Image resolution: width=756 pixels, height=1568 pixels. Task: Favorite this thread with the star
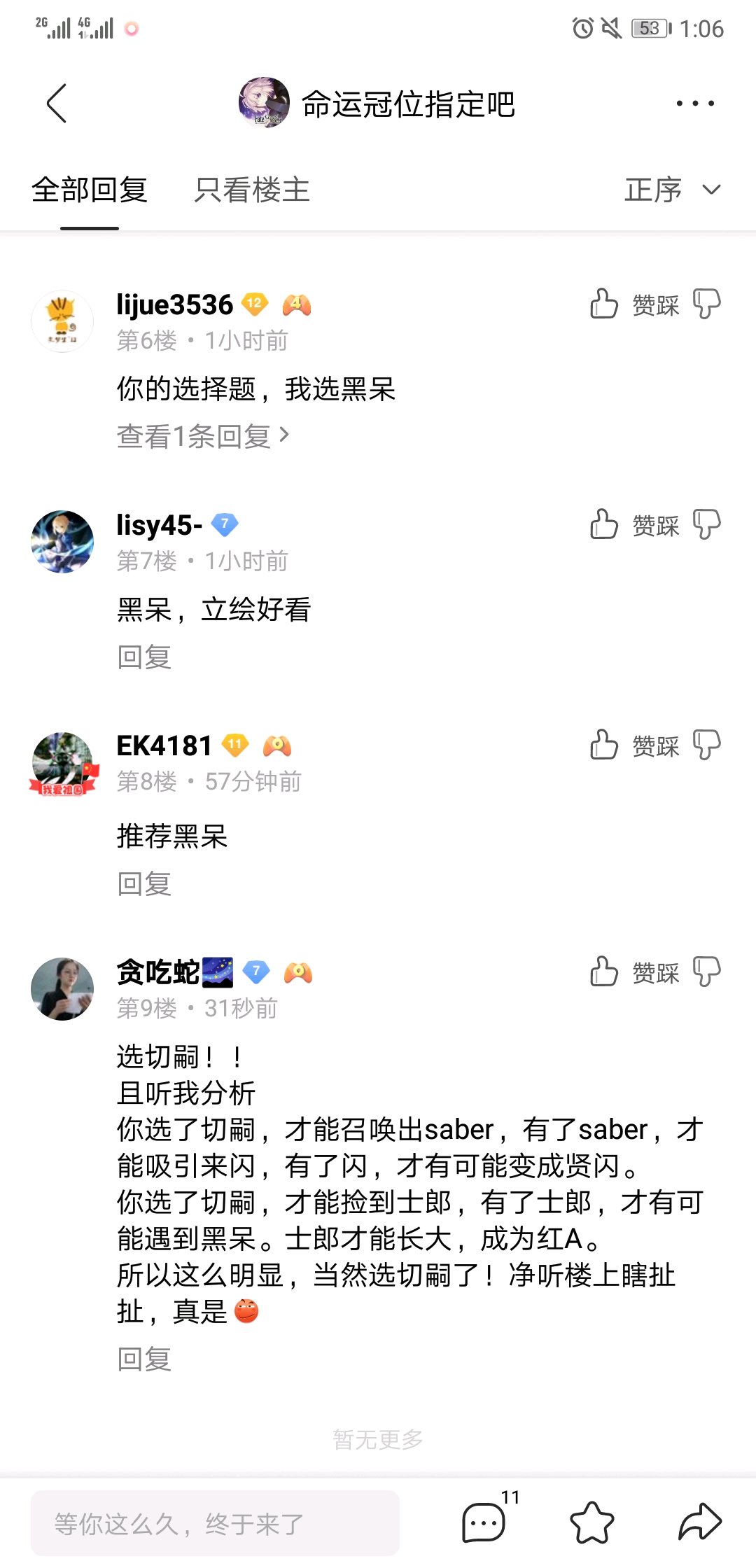592,1522
